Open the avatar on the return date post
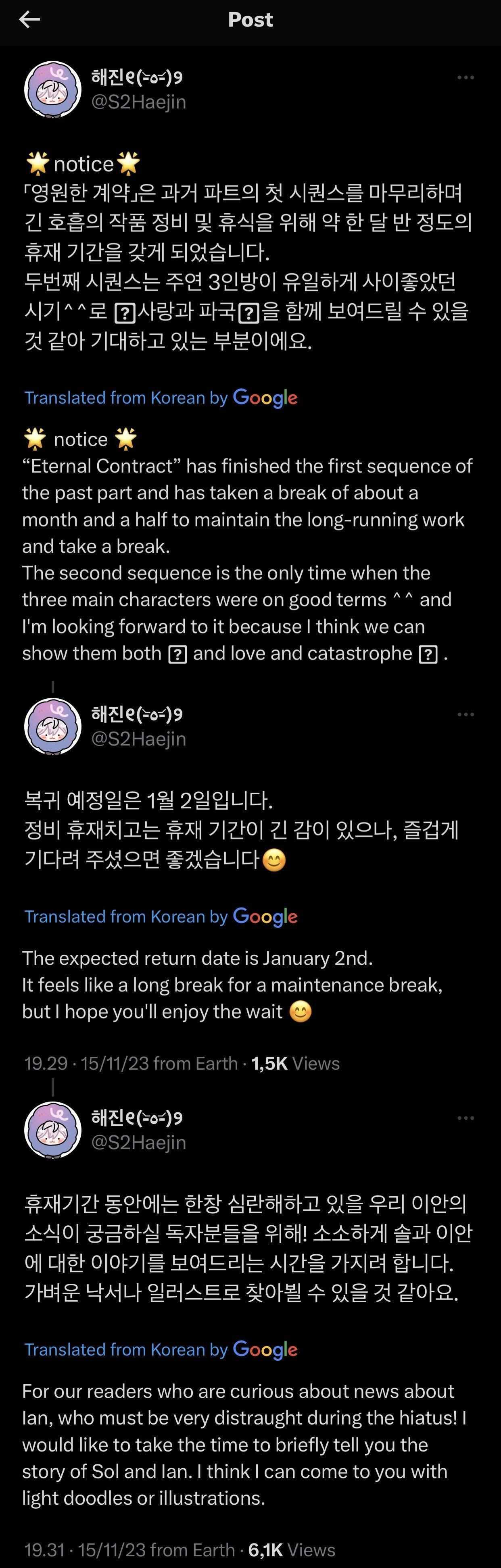Screen dimensions: 501x1568 (53, 726)
